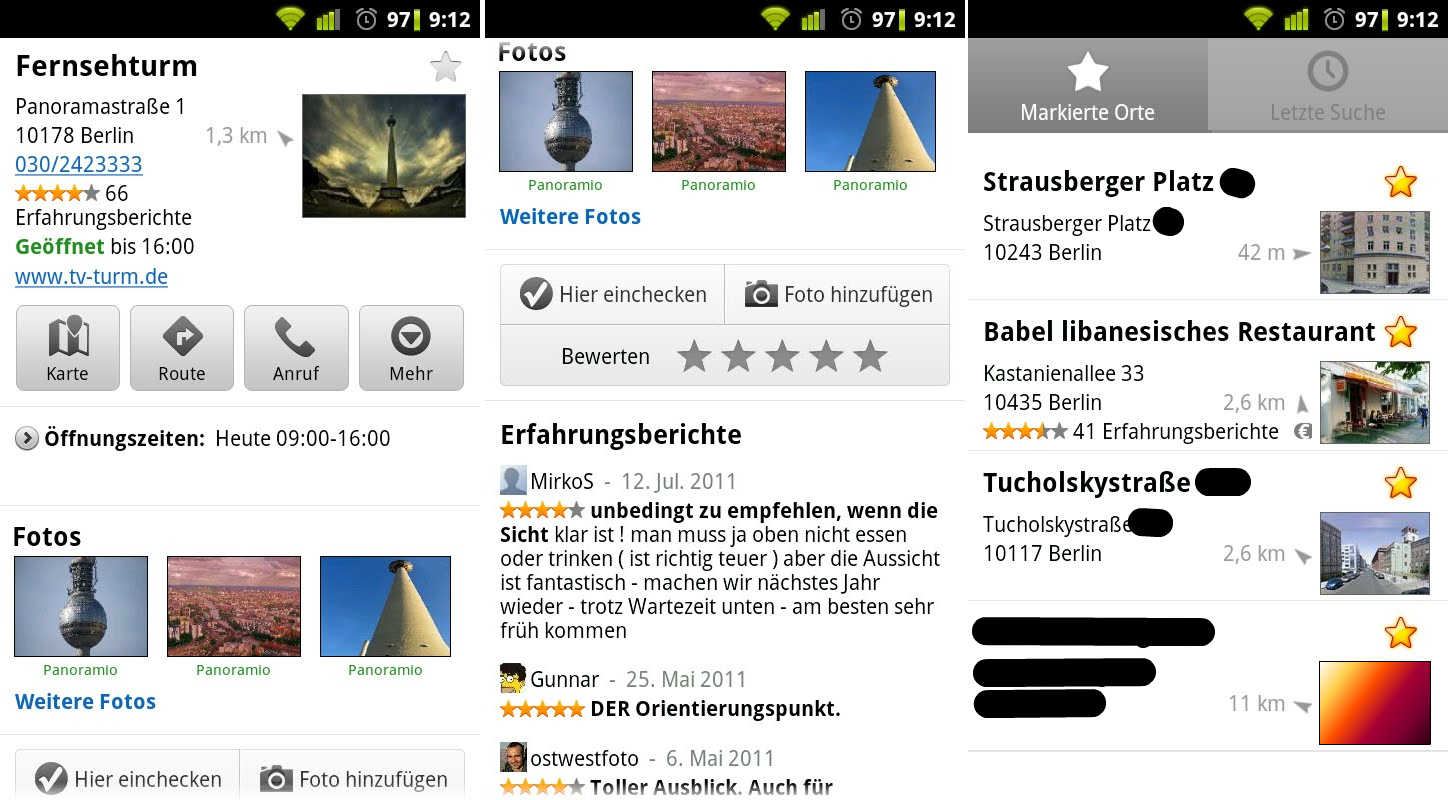Mark Fernsehturm as a starred place
Screen dimensions: 1450x800
[x=445, y=68]
